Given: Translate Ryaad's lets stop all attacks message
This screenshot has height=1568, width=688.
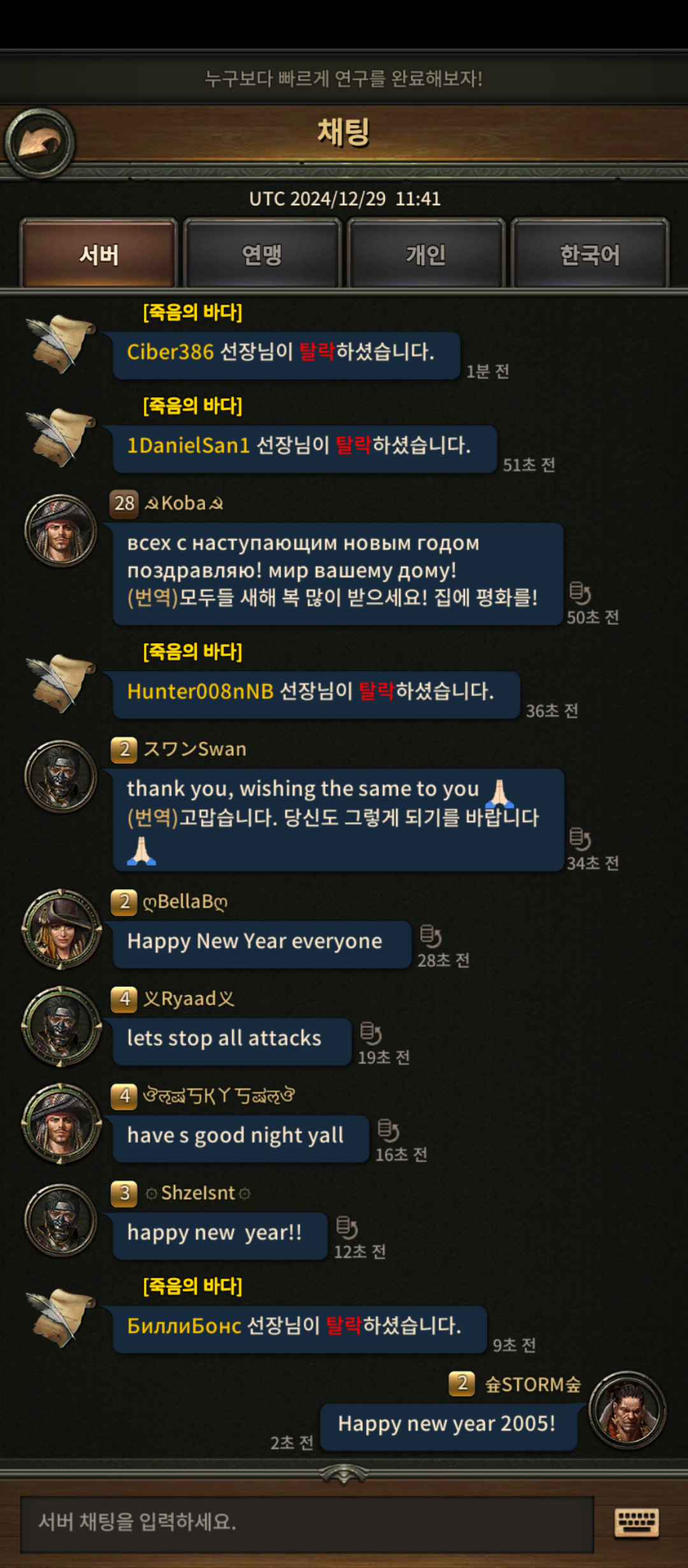Looking at the screenshot, I should point(371,1033).
